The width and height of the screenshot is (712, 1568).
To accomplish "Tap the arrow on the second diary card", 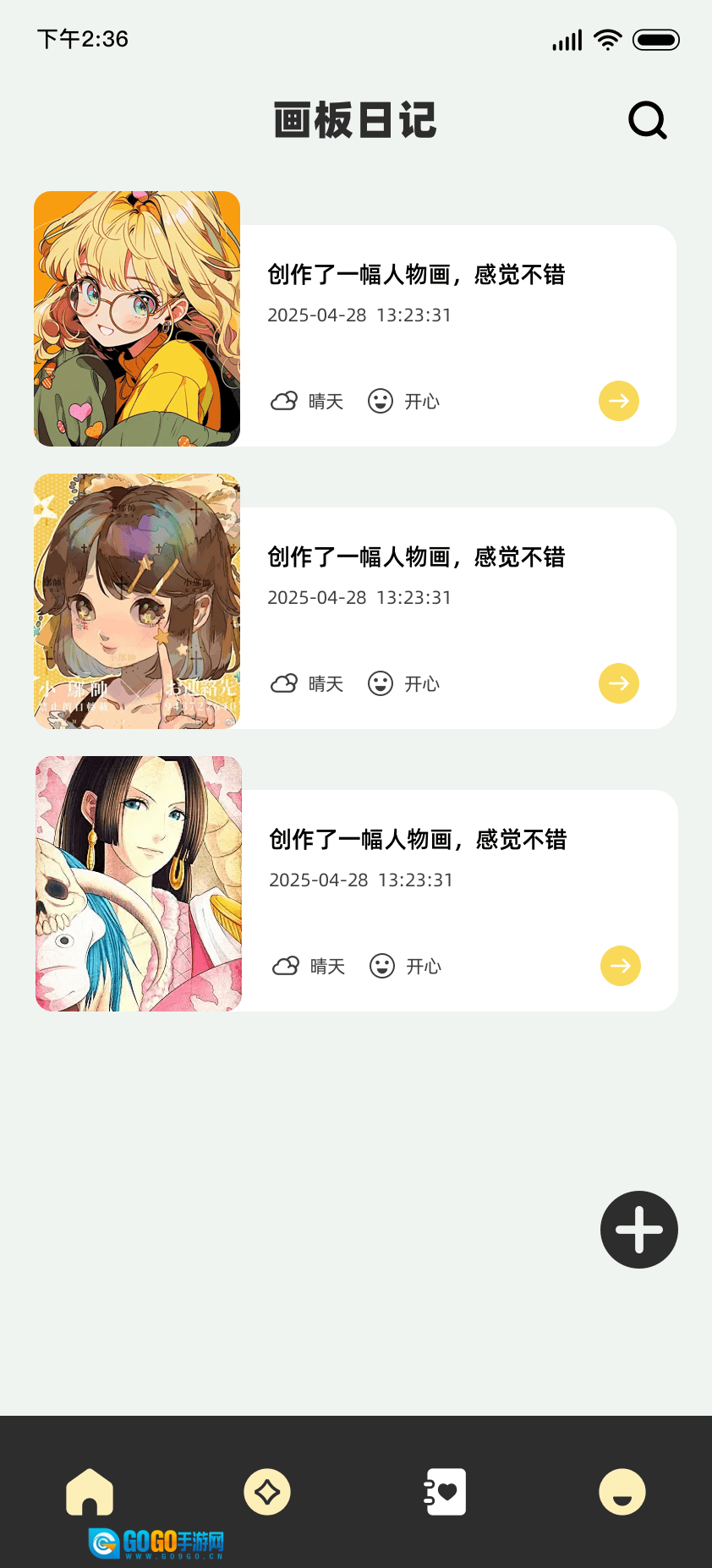I will point(619,683).
